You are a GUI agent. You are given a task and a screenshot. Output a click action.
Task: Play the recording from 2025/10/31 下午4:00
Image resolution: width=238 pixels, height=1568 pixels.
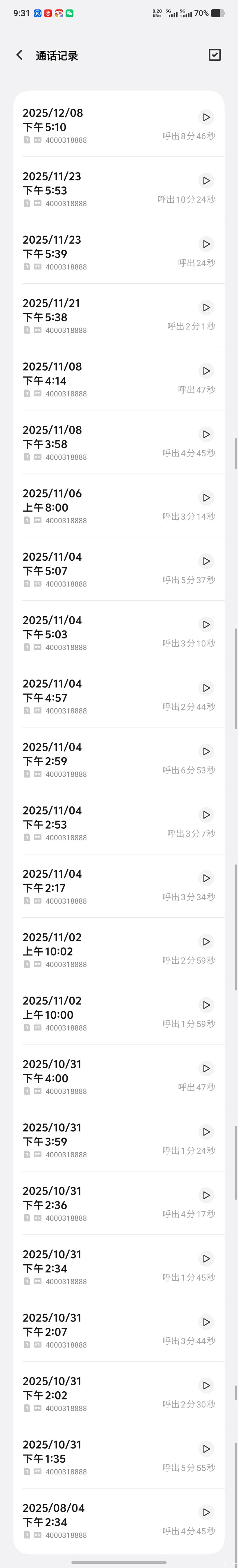click(x=206, y=1068)
